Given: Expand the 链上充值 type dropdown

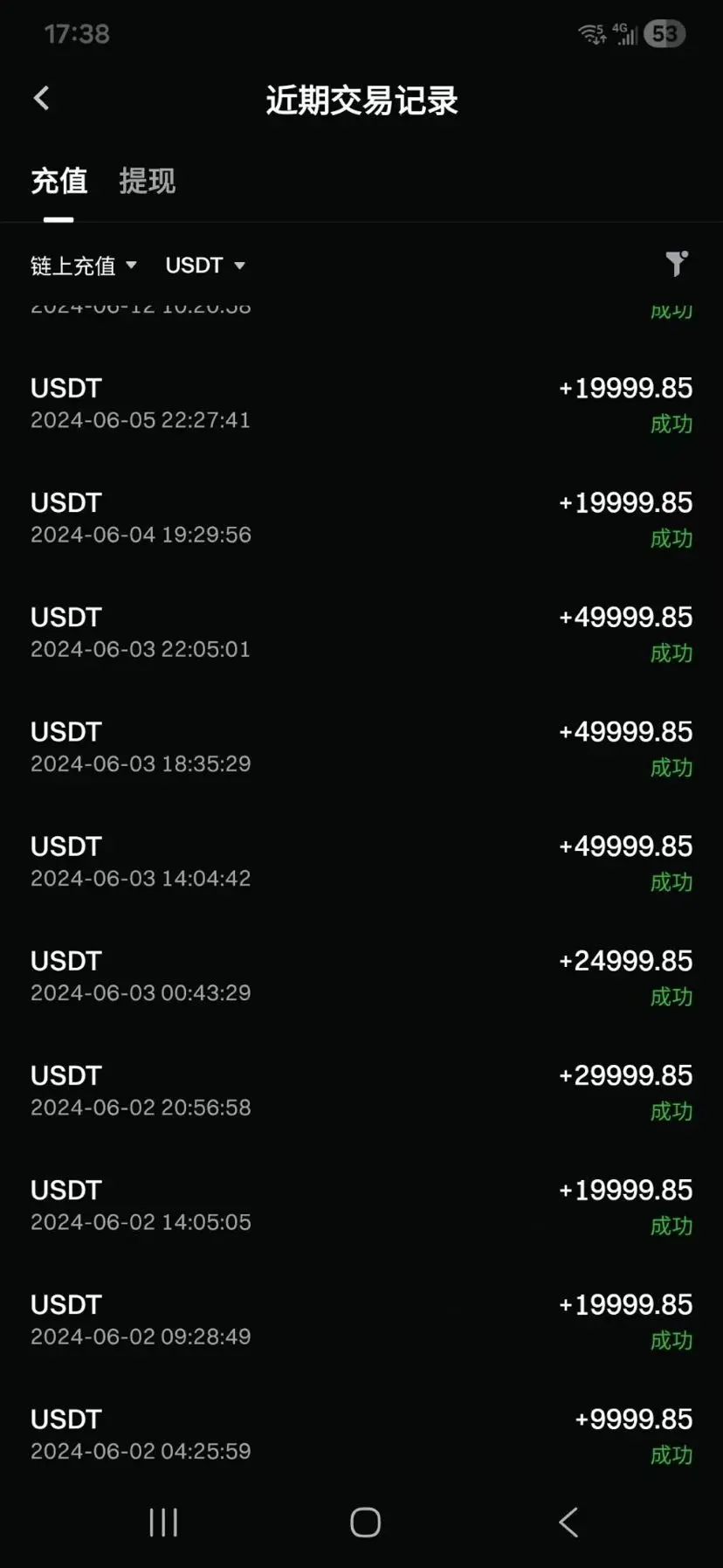Looking at the screenshot, I should pos(83,266).
